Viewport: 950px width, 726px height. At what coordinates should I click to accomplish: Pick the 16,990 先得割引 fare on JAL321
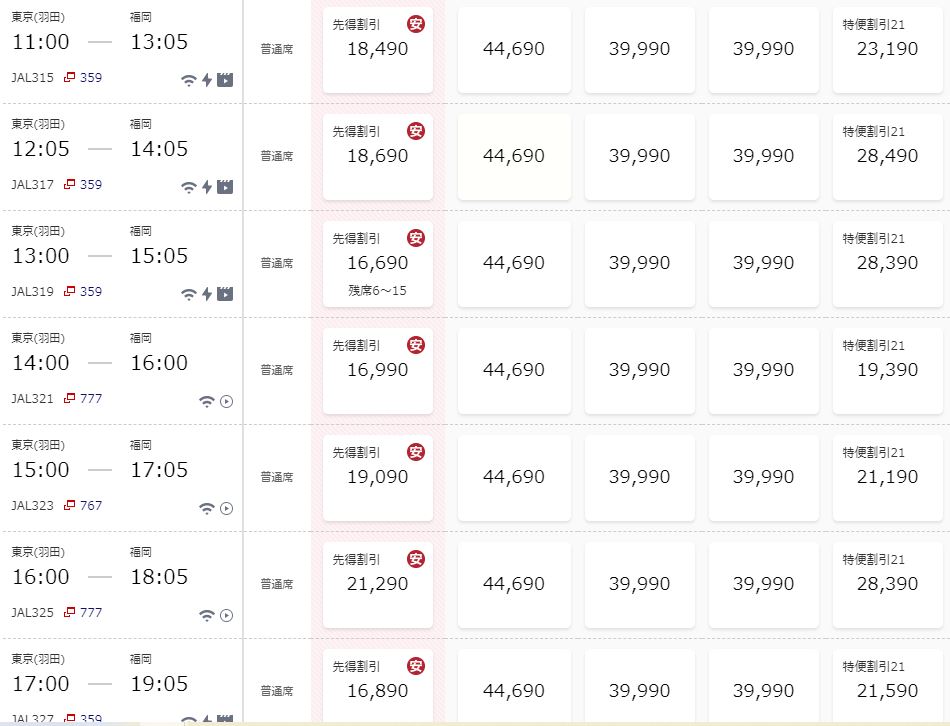click(377, 370)
